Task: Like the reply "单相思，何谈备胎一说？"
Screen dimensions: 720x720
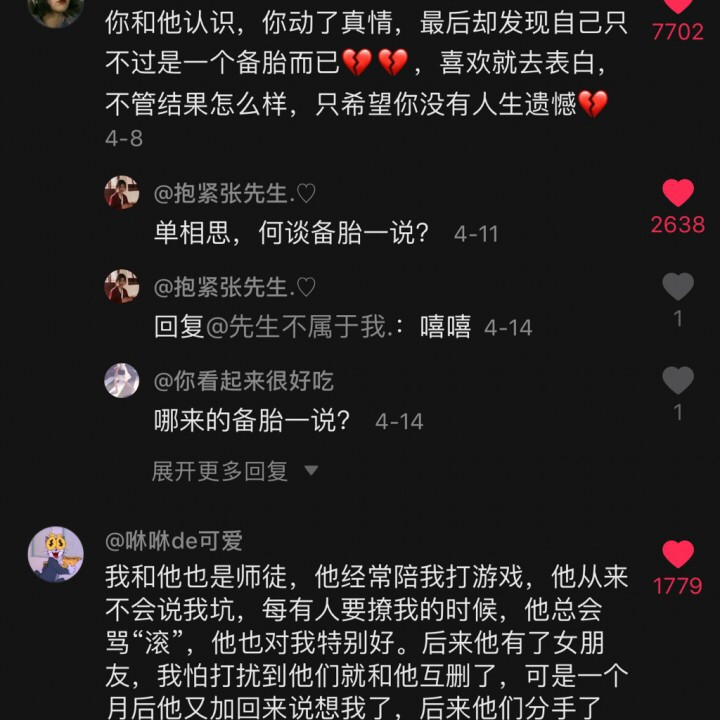Action: tap(678, 193)
